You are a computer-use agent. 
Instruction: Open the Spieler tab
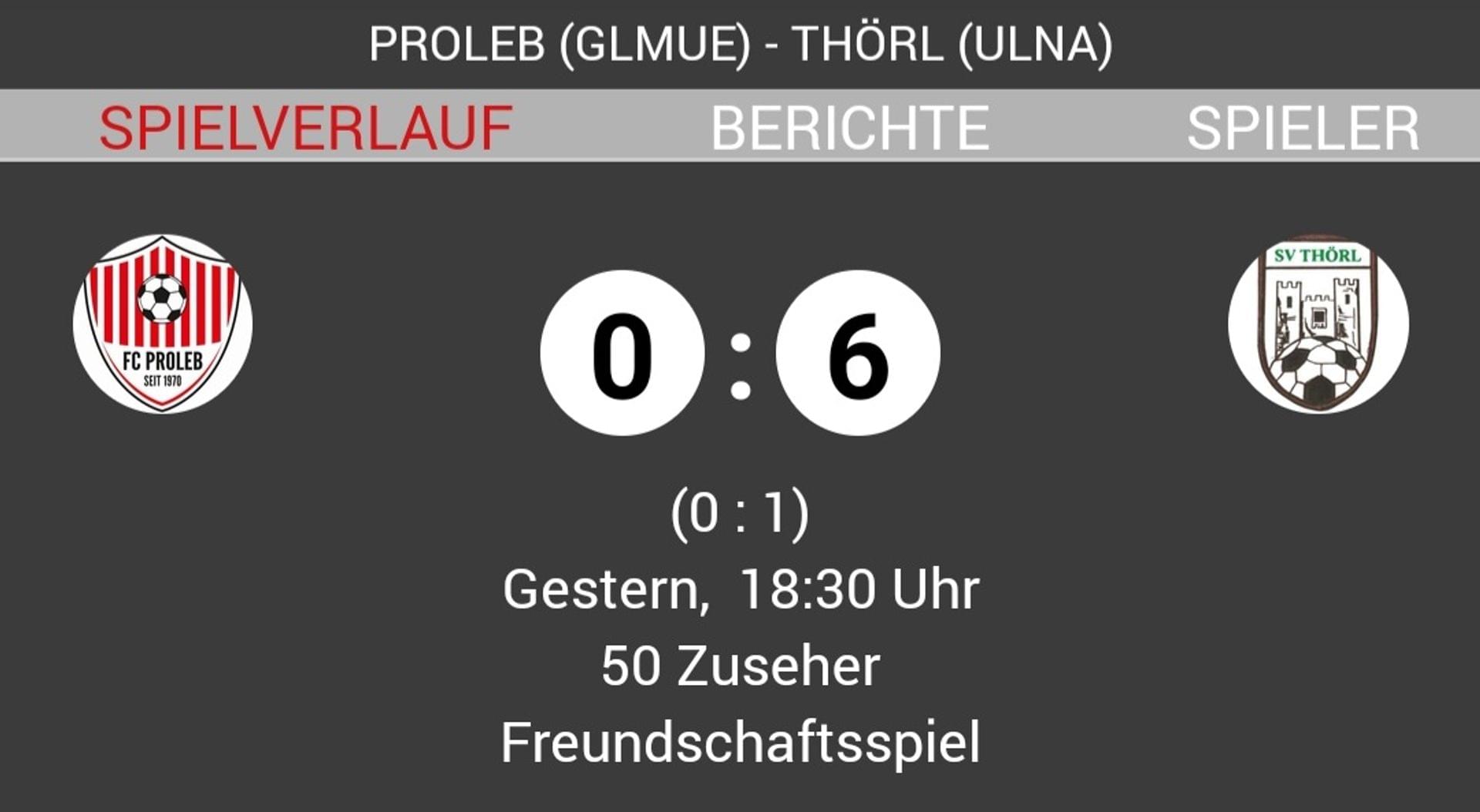click(1302, 128)
